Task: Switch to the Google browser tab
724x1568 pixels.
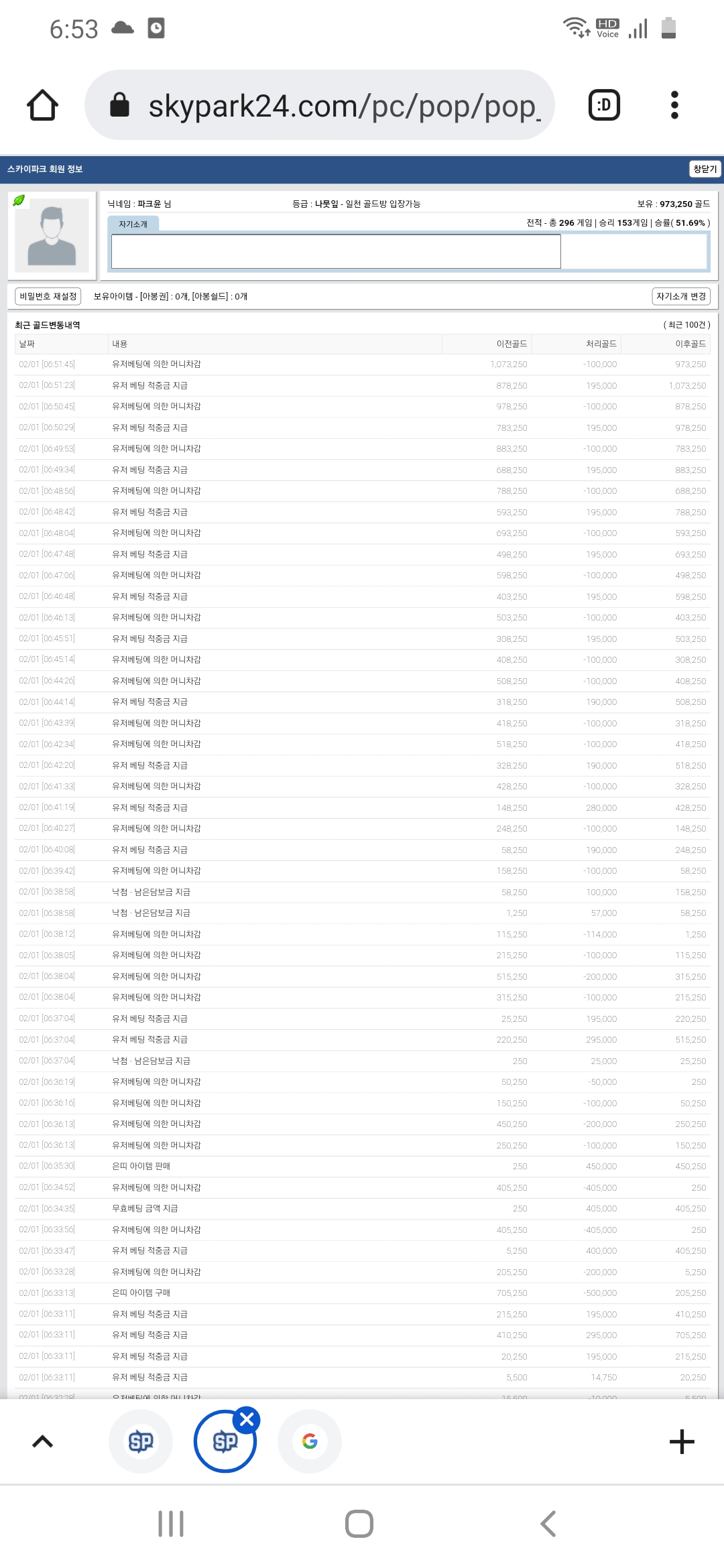Action: (x=310, y=1441)
